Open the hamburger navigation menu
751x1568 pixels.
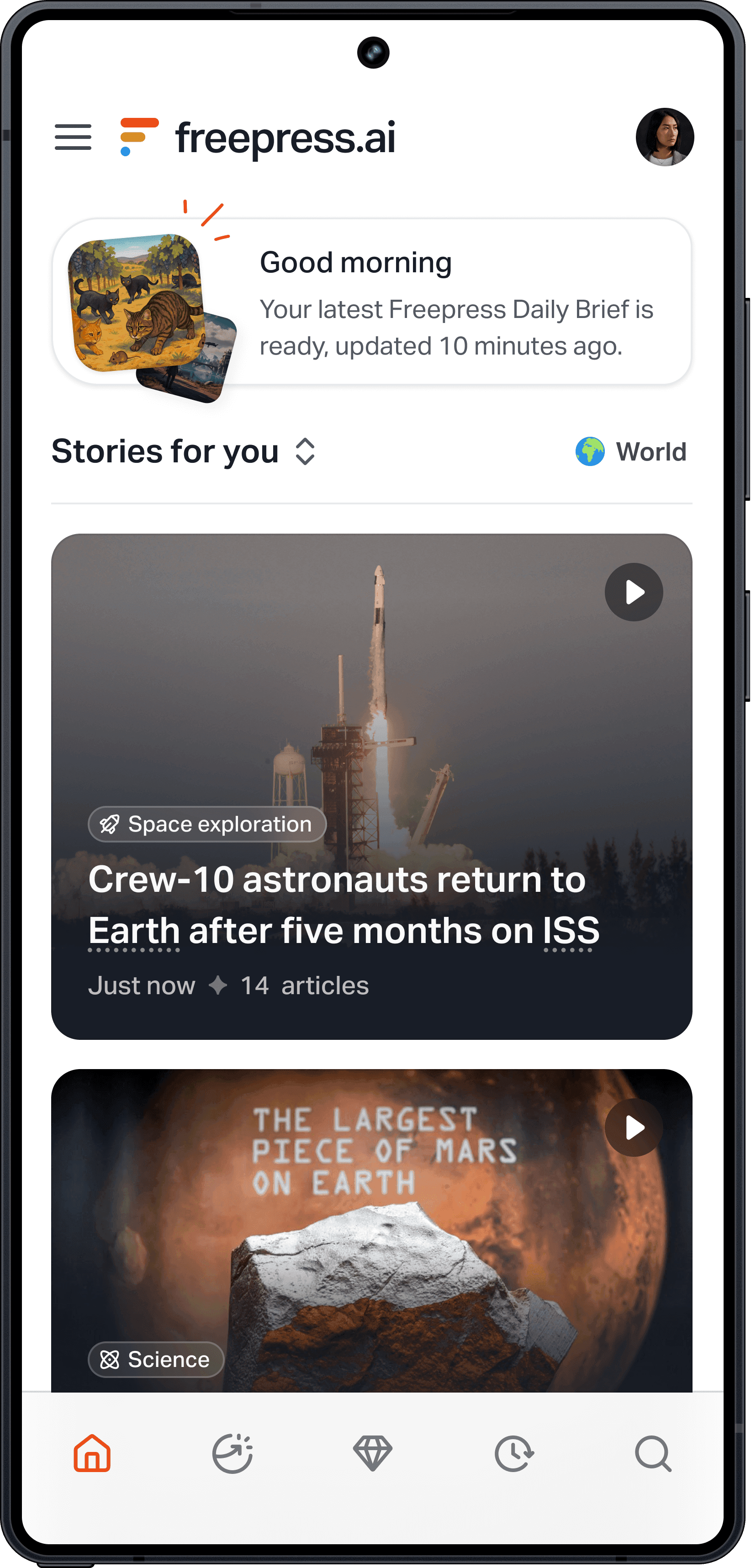pyautogui.click(x=73, y=137)
